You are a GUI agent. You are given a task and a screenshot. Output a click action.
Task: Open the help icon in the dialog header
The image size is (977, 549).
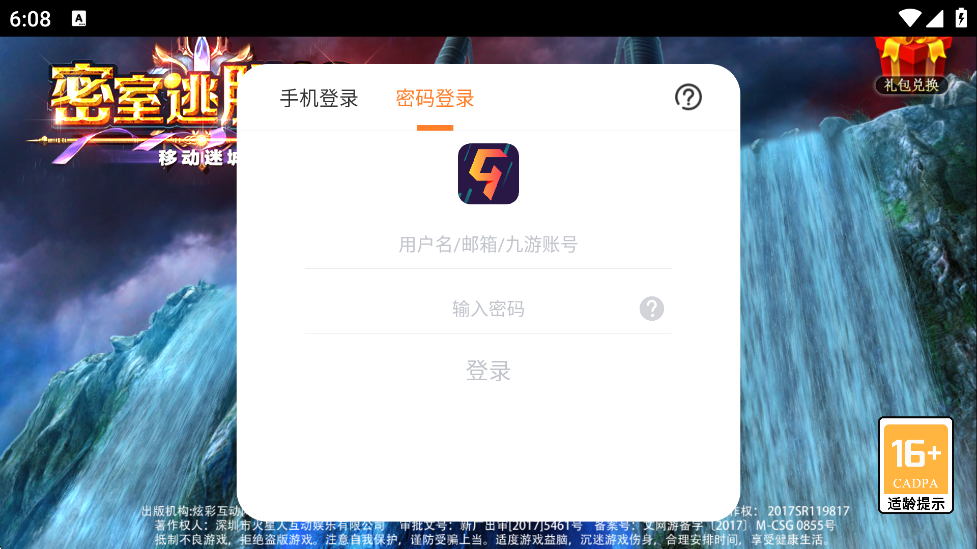[x=688, y=97]
